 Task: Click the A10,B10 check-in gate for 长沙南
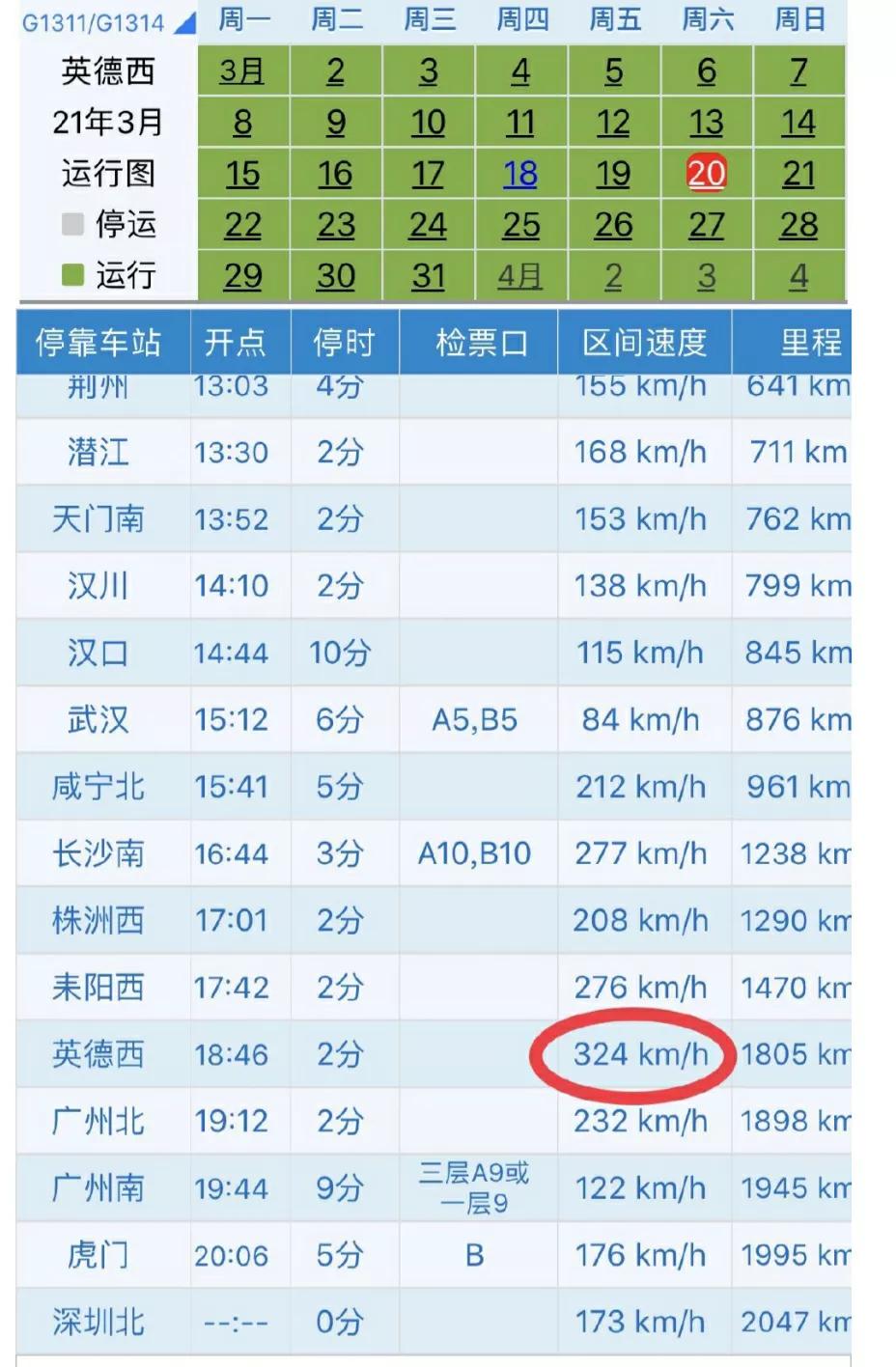click(x=478, y=853)
